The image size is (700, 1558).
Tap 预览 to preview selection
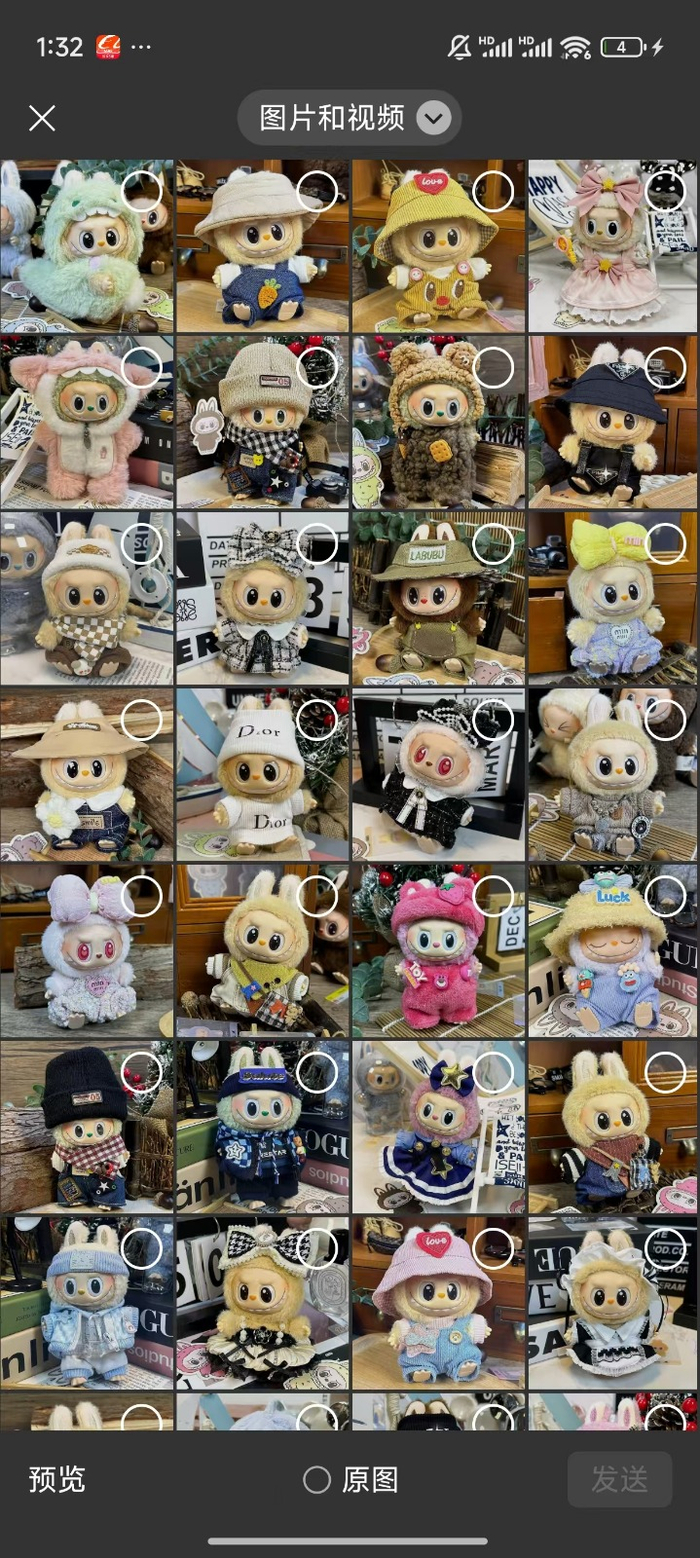pos(57,1479)
